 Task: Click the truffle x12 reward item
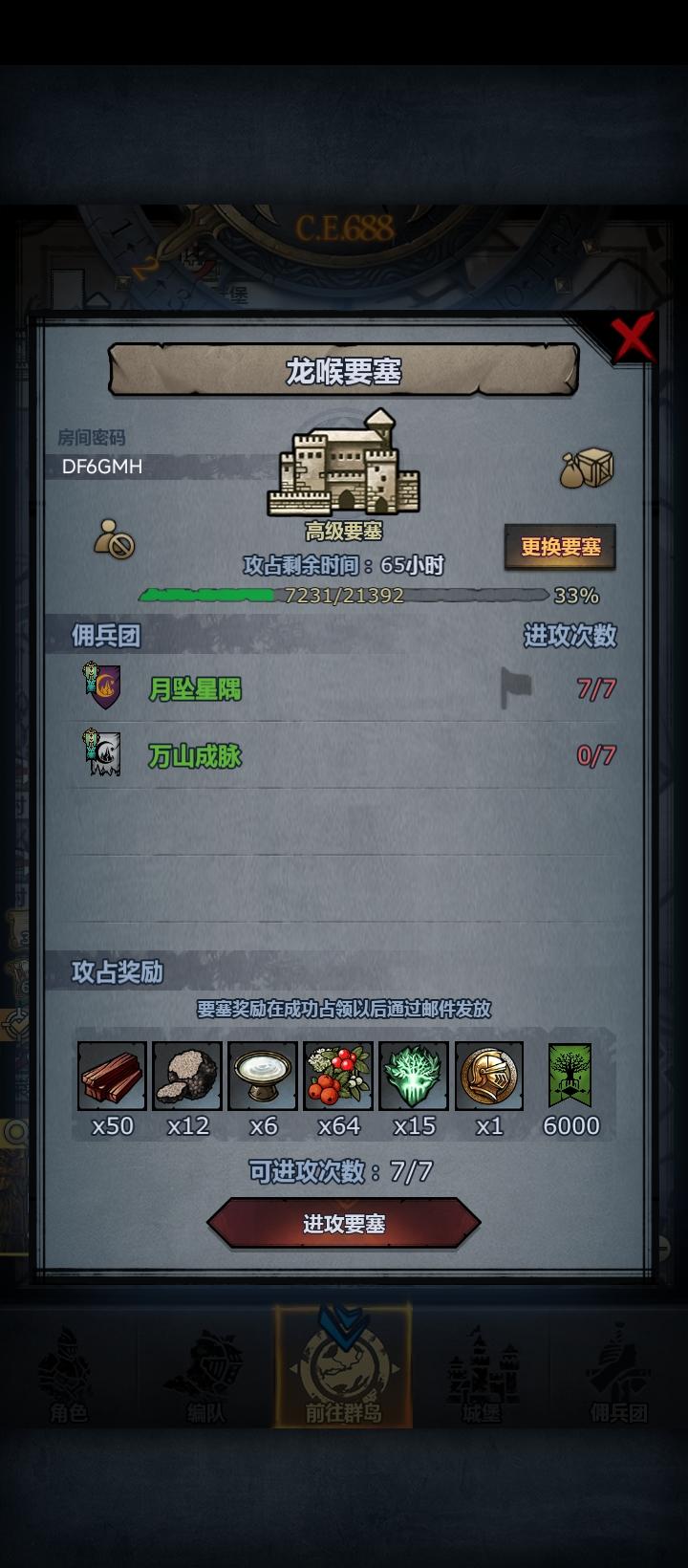click(186, 1078)
